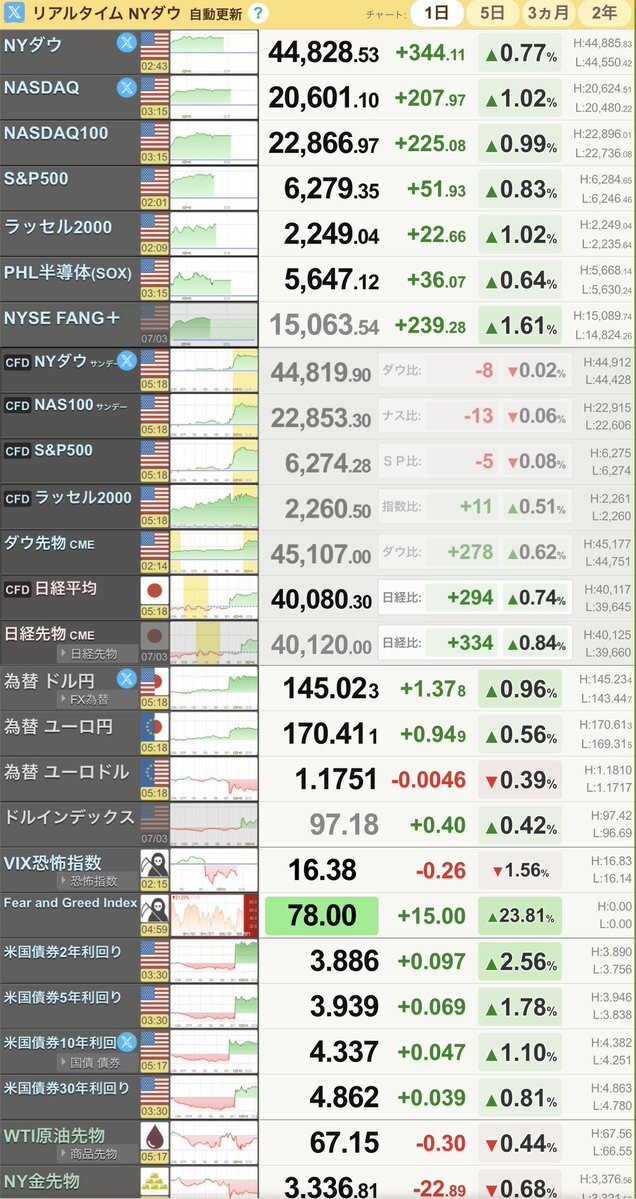Open the 商品先物 link under WTI原油
Viewport: 636px width, 1199px height.
pos(89,1154)
